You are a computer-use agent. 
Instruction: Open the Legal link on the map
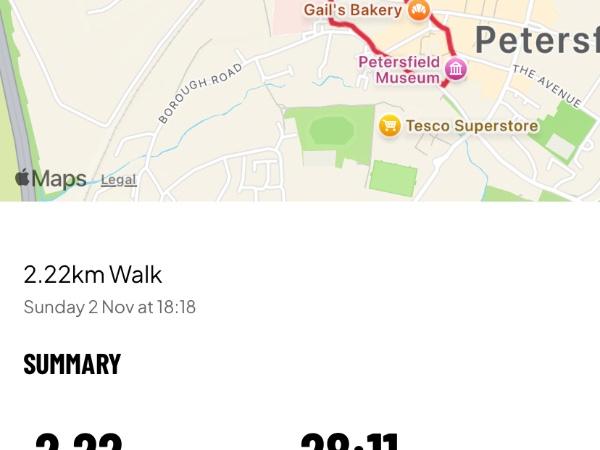click(x=118, y=180)
